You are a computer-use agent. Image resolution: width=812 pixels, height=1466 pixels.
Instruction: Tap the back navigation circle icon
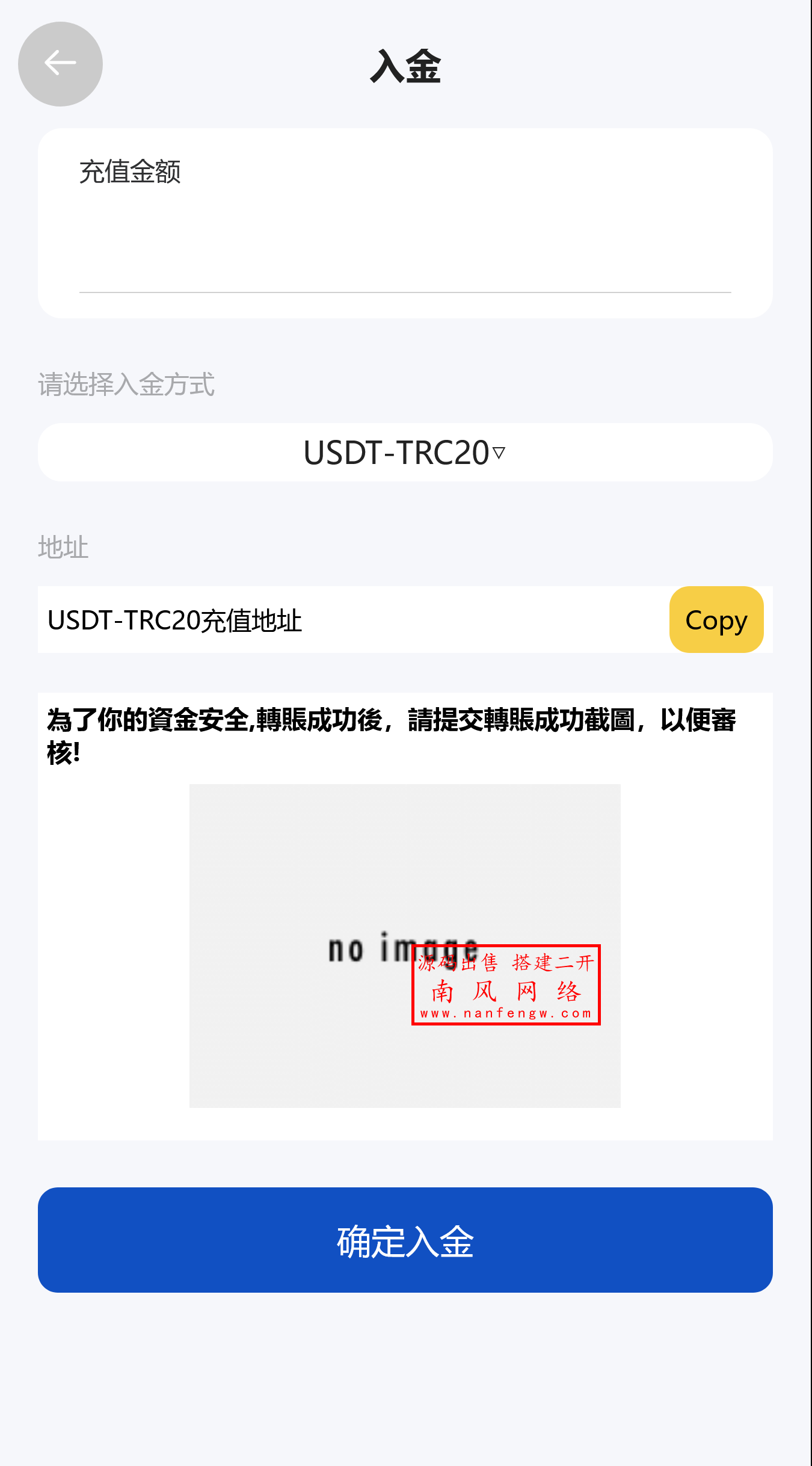tap(60, 63)
